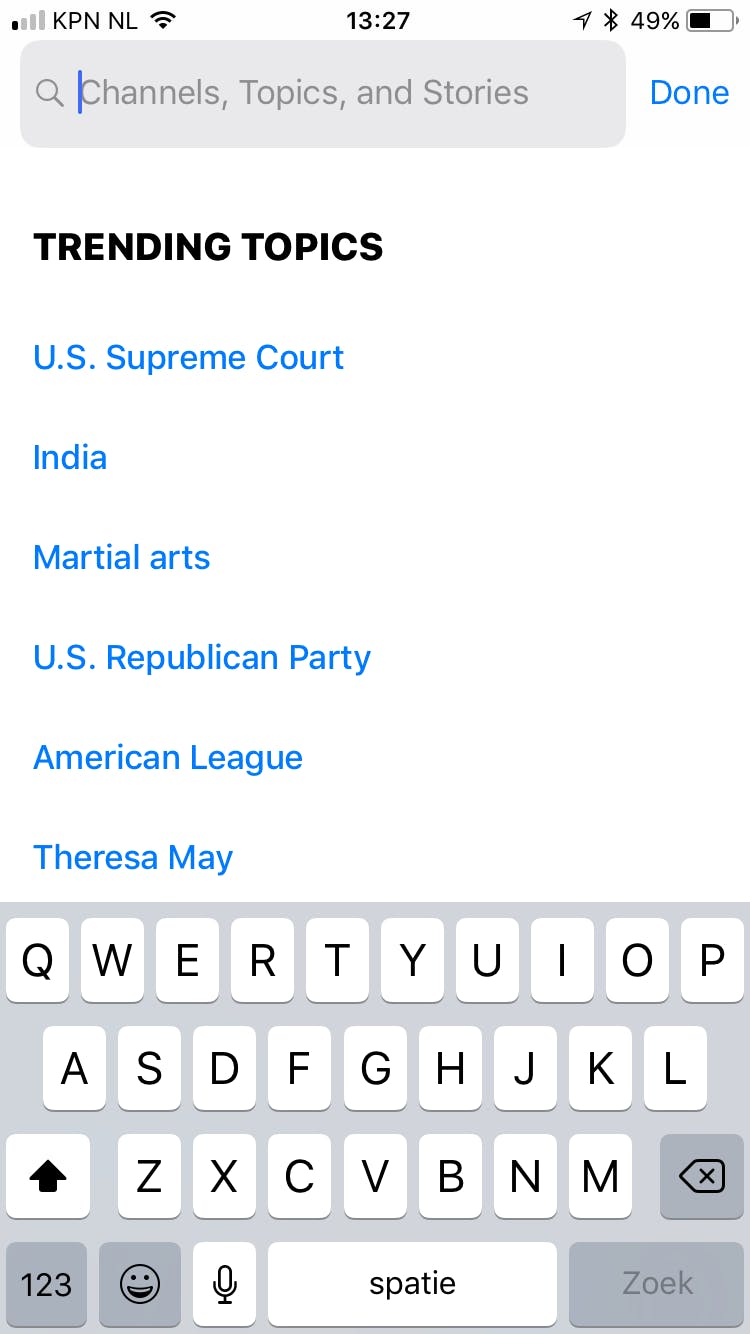The image size is (750, 1334).
Task: Switch keyboard to numbers with 123 key
Action: [46, 1284]
